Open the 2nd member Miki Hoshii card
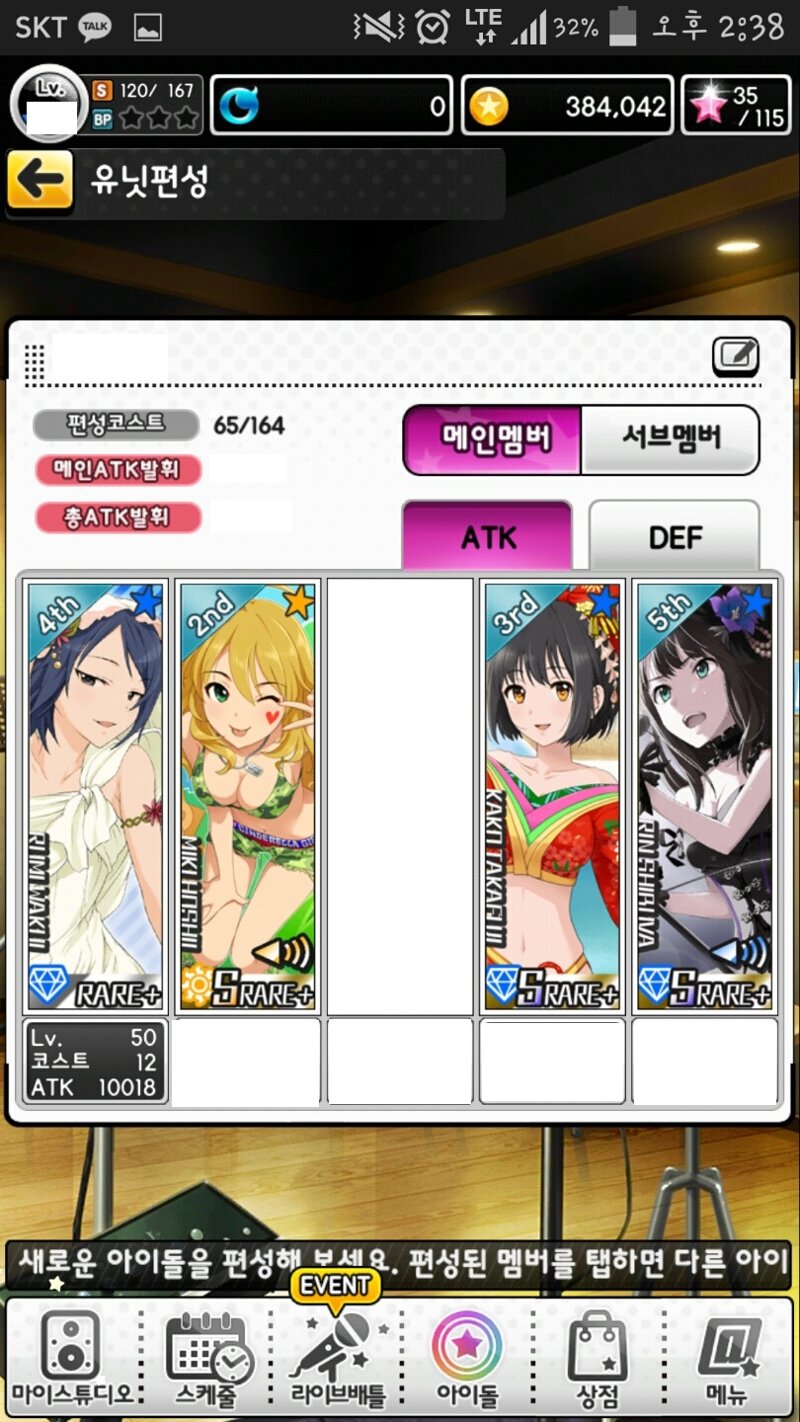Screen dimensions: 800x1422 click(248, 796)
